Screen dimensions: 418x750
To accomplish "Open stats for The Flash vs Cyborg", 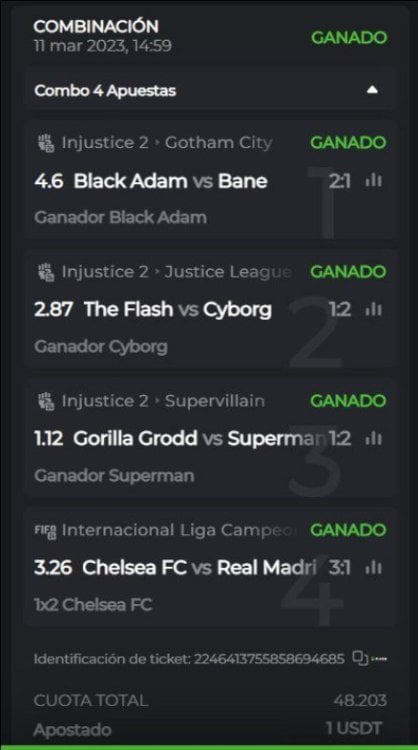I will click(x=374, y=309).
